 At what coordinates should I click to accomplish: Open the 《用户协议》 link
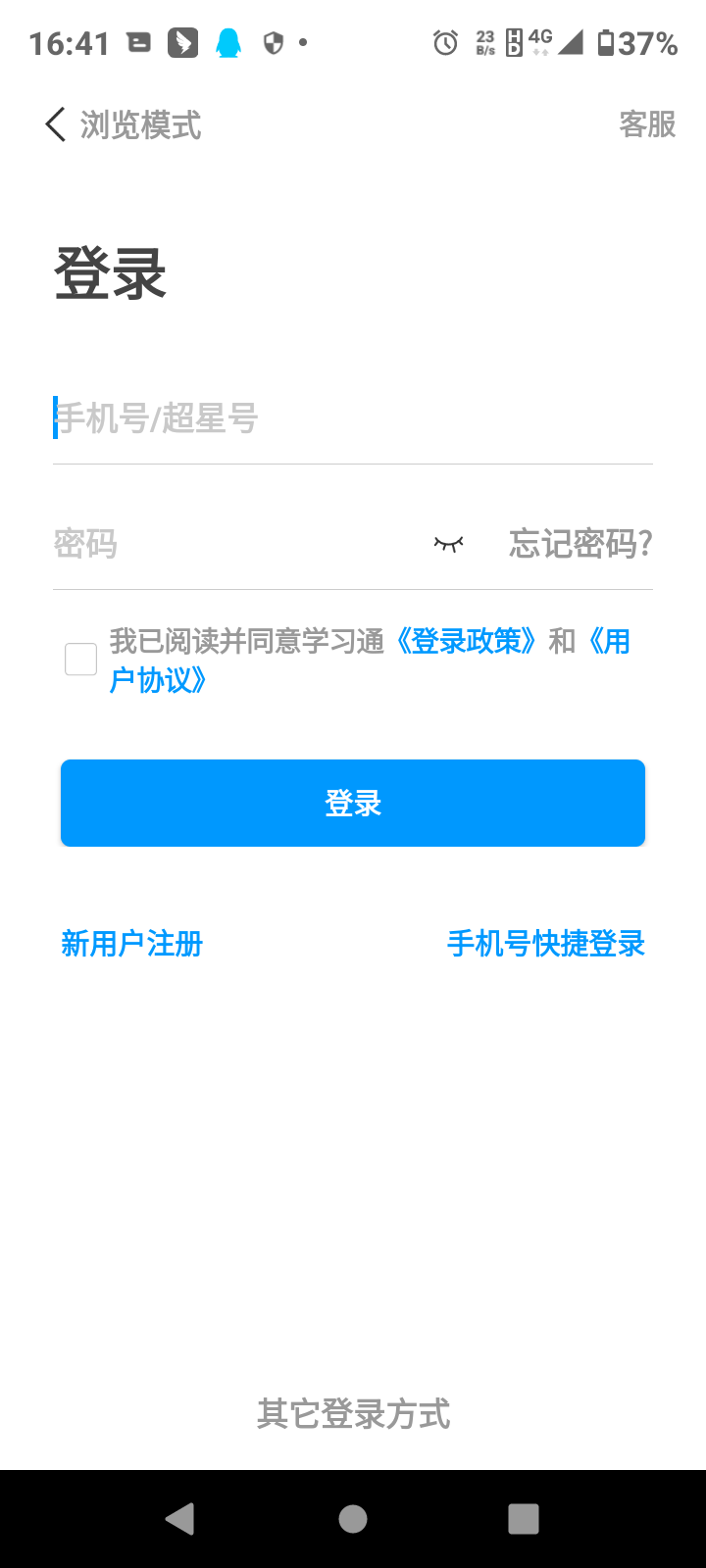[x=157, y=680]
